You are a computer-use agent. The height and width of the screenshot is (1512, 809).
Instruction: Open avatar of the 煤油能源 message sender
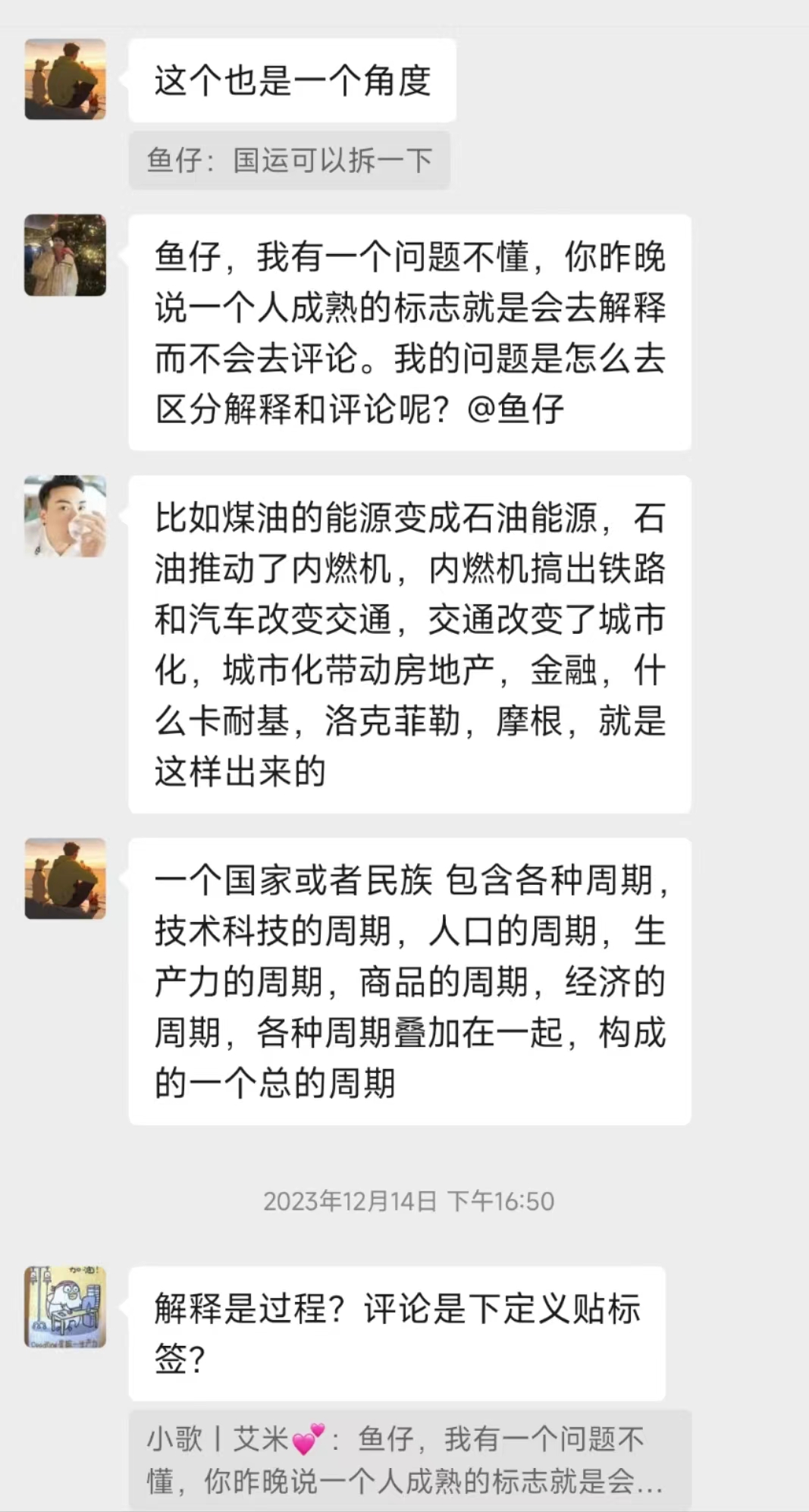[x=65, y=516]
